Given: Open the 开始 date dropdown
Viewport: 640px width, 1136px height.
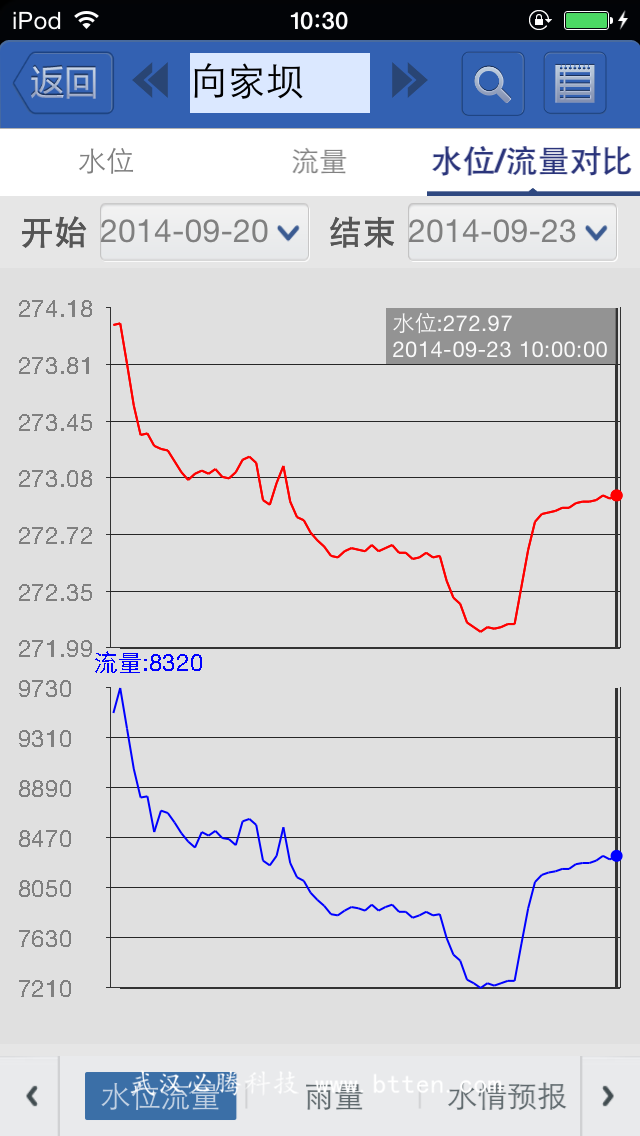Looking at the screenshot, I should (204, 233).
